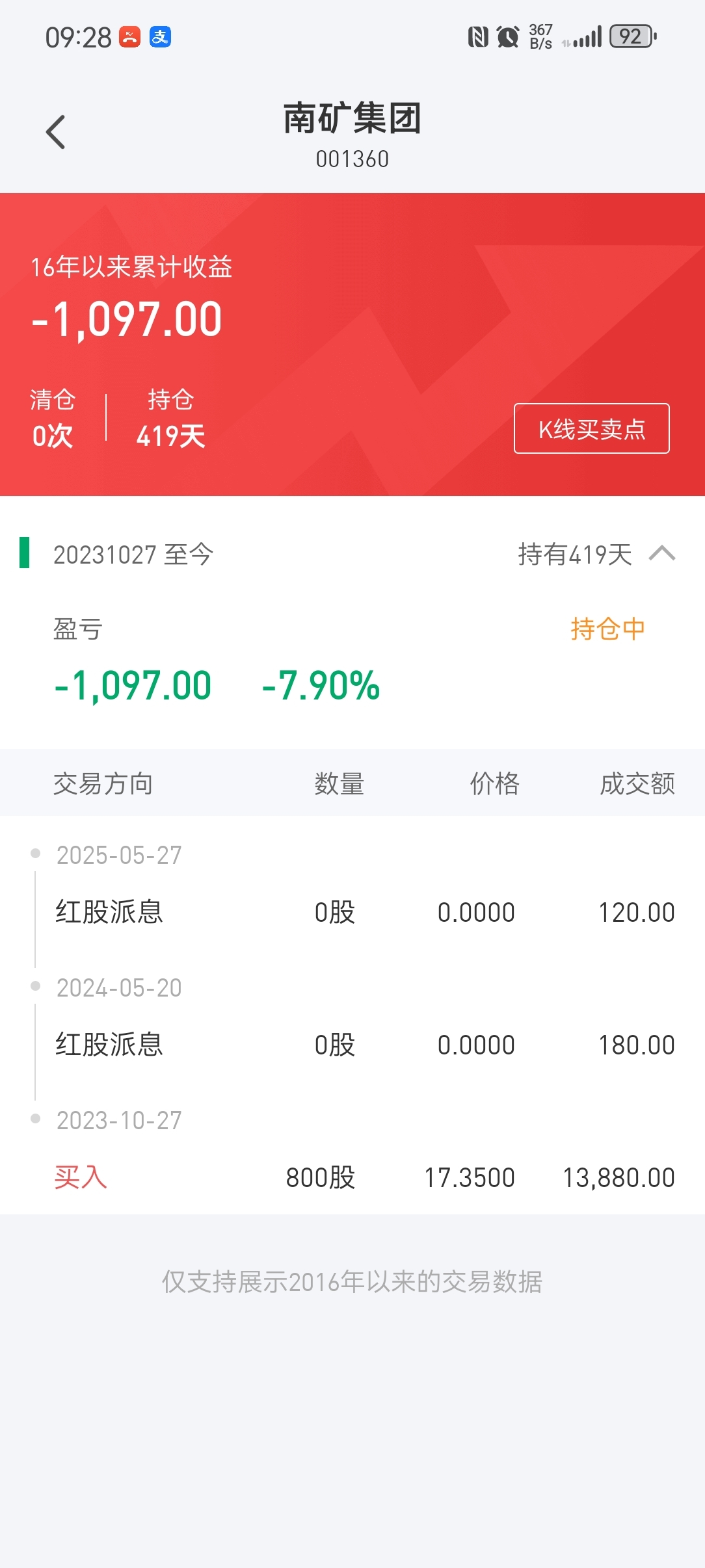Open the K线买卖点 chart button
705x1568 pixels.
coord(591,428)
